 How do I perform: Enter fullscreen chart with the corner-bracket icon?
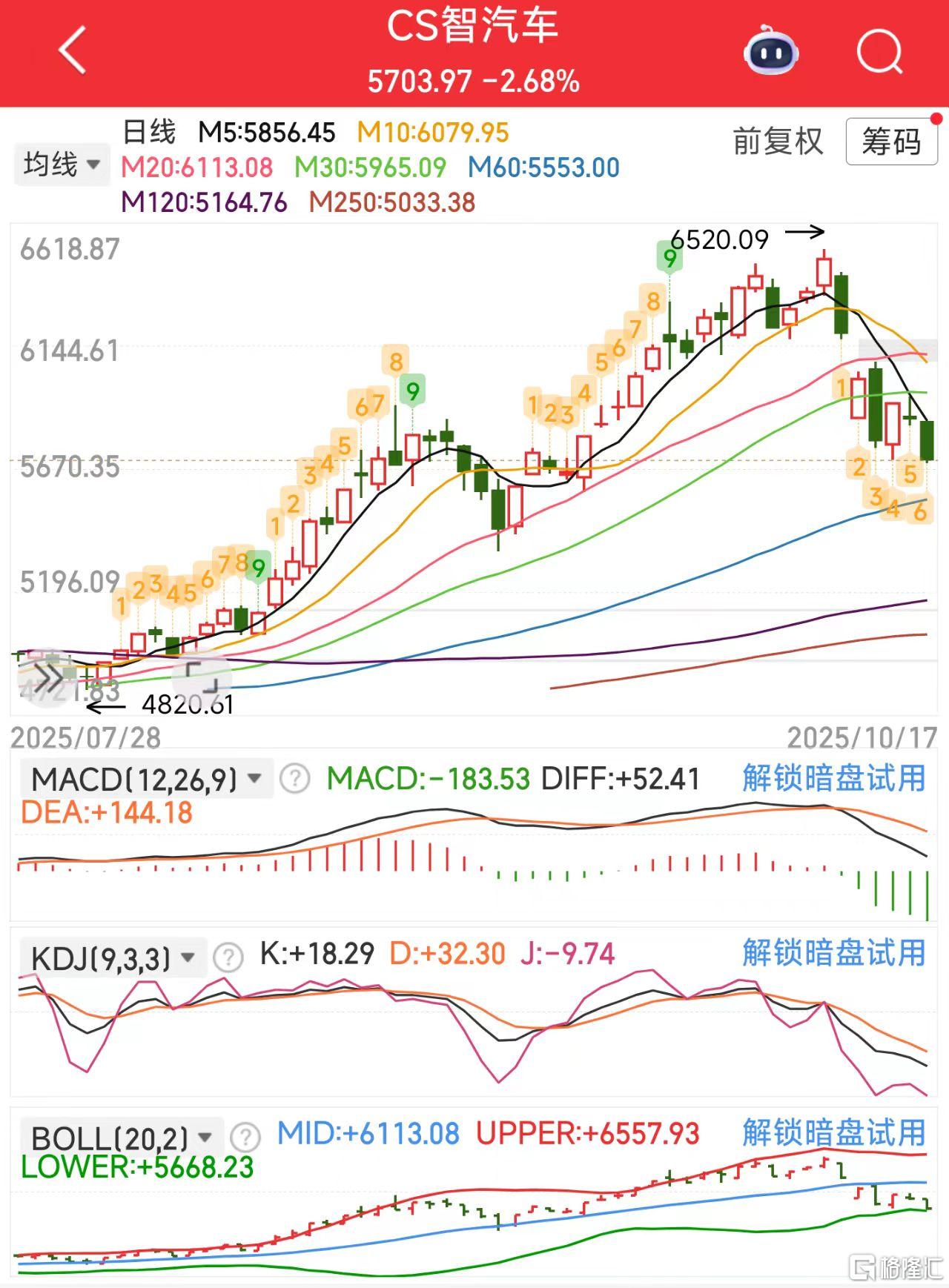(201, 676)
